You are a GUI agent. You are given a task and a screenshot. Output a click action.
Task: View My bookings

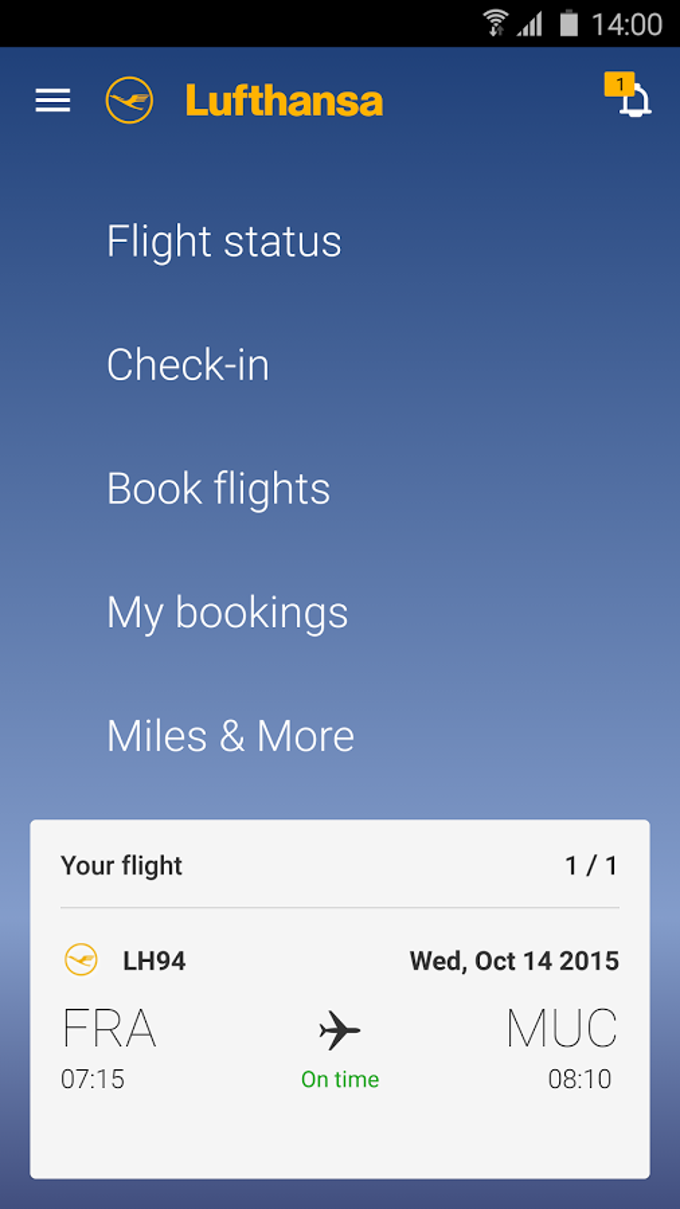tap(227, 612)
